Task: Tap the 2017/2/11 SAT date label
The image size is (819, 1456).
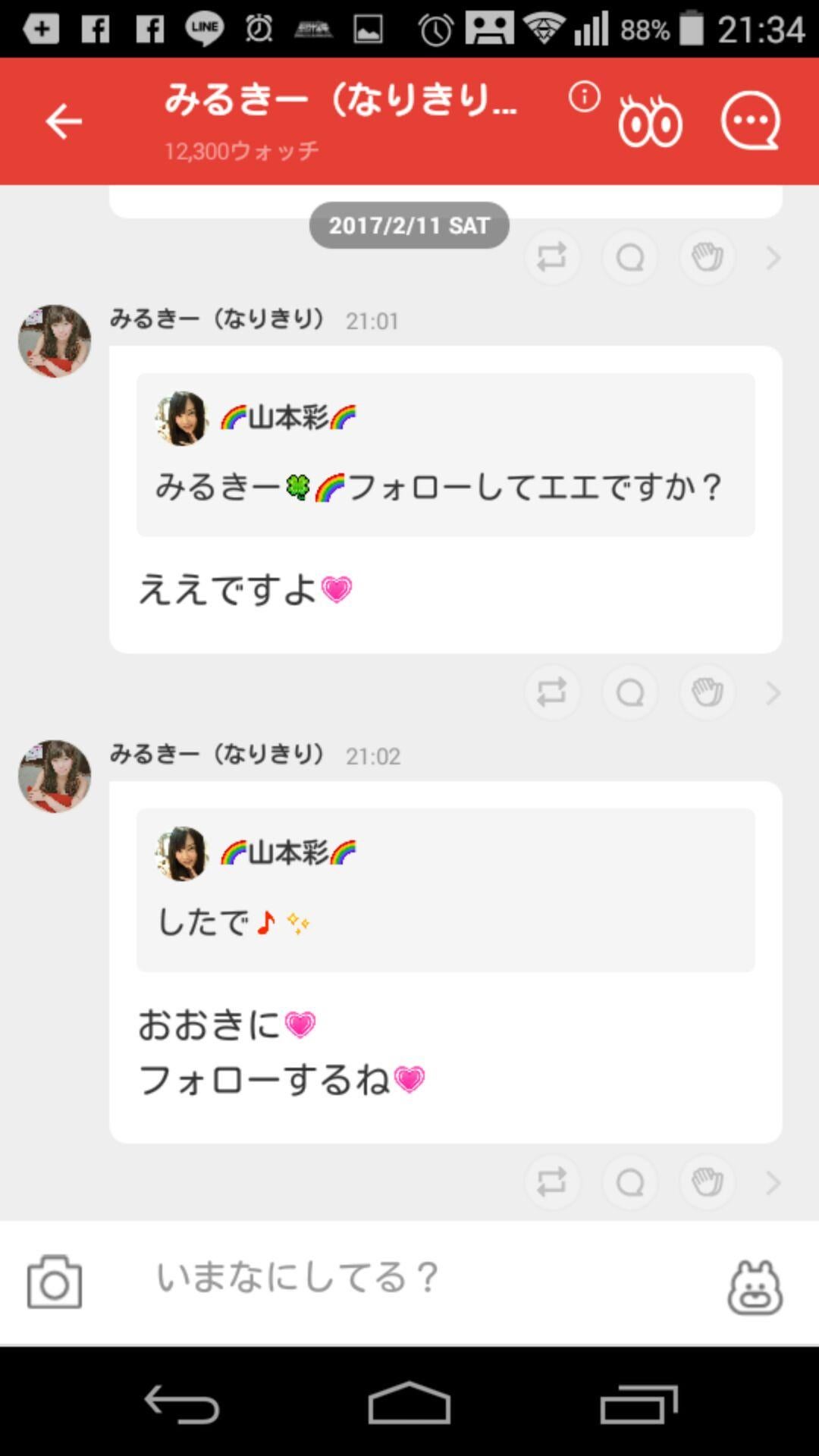Action: (409, 224)
